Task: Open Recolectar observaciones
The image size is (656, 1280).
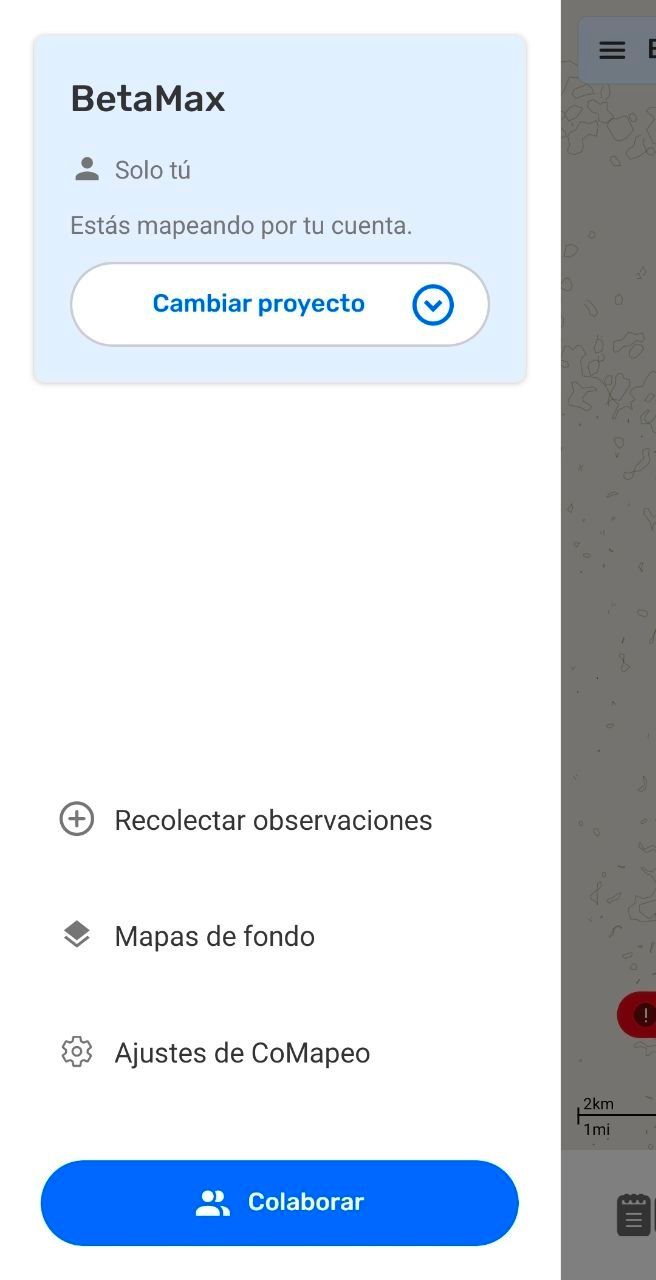Action: point(246,820)
